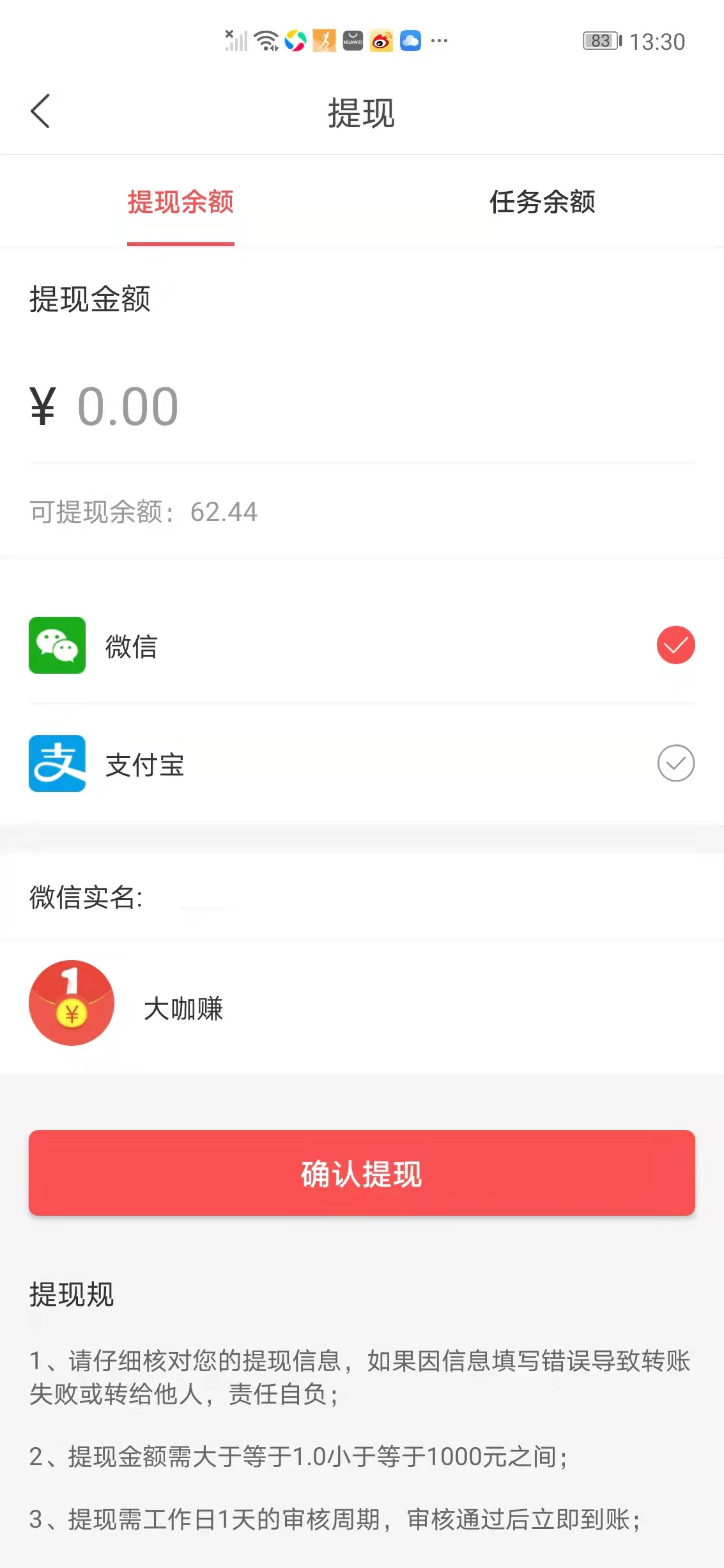Click the Weibo icon in the status bar
The width and height of the screenshot is (724, 1568).
(x=381, y=41)
